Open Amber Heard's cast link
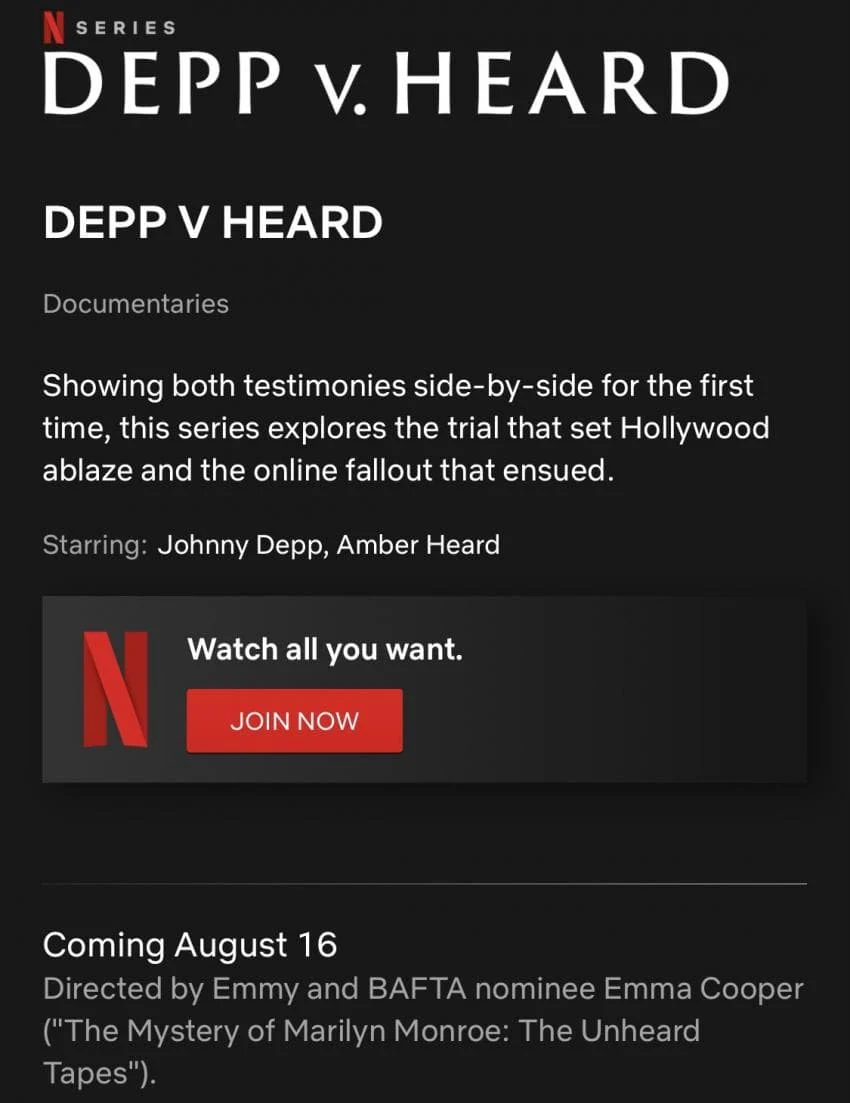 [418, 545]
